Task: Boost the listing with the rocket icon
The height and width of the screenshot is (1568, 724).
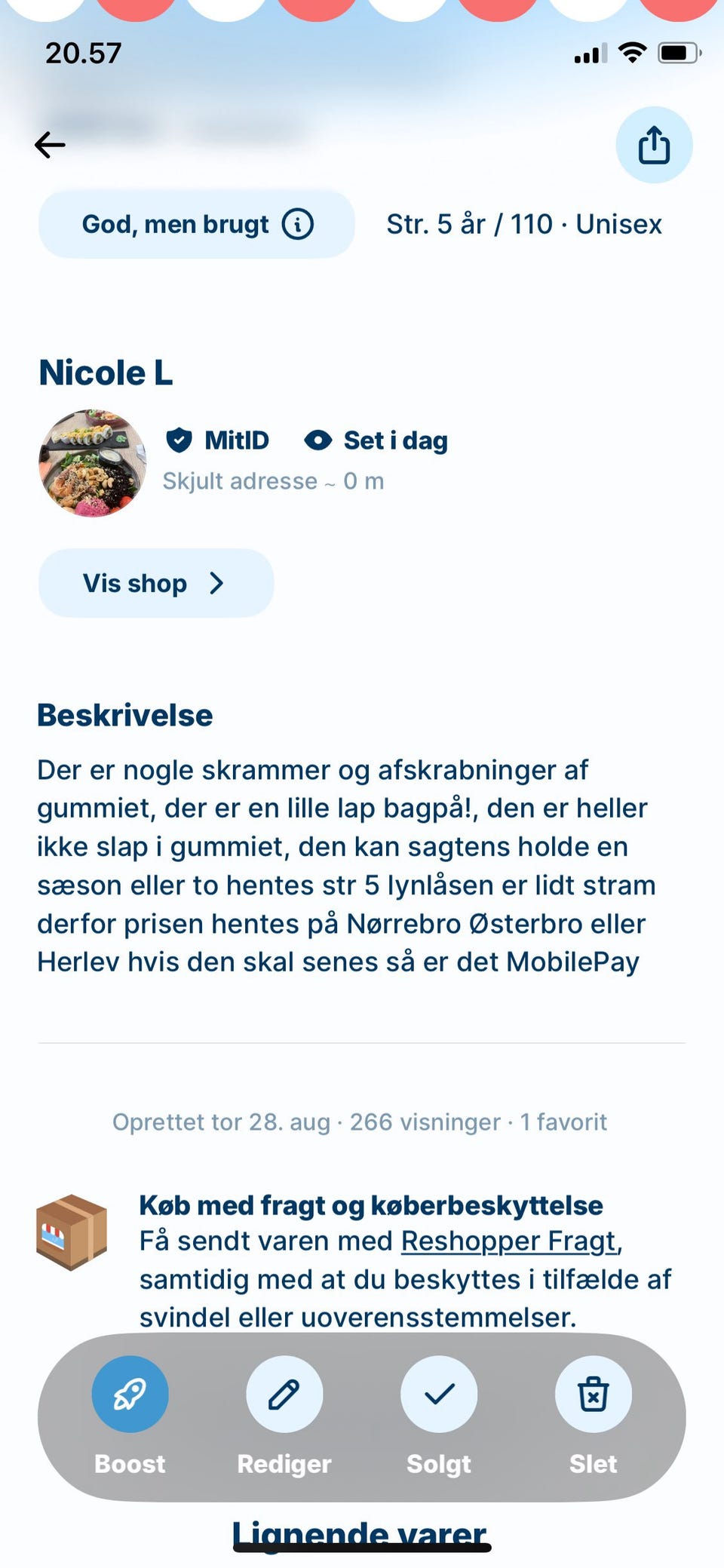Action: pyautogui.click(x=130, y=1394)
